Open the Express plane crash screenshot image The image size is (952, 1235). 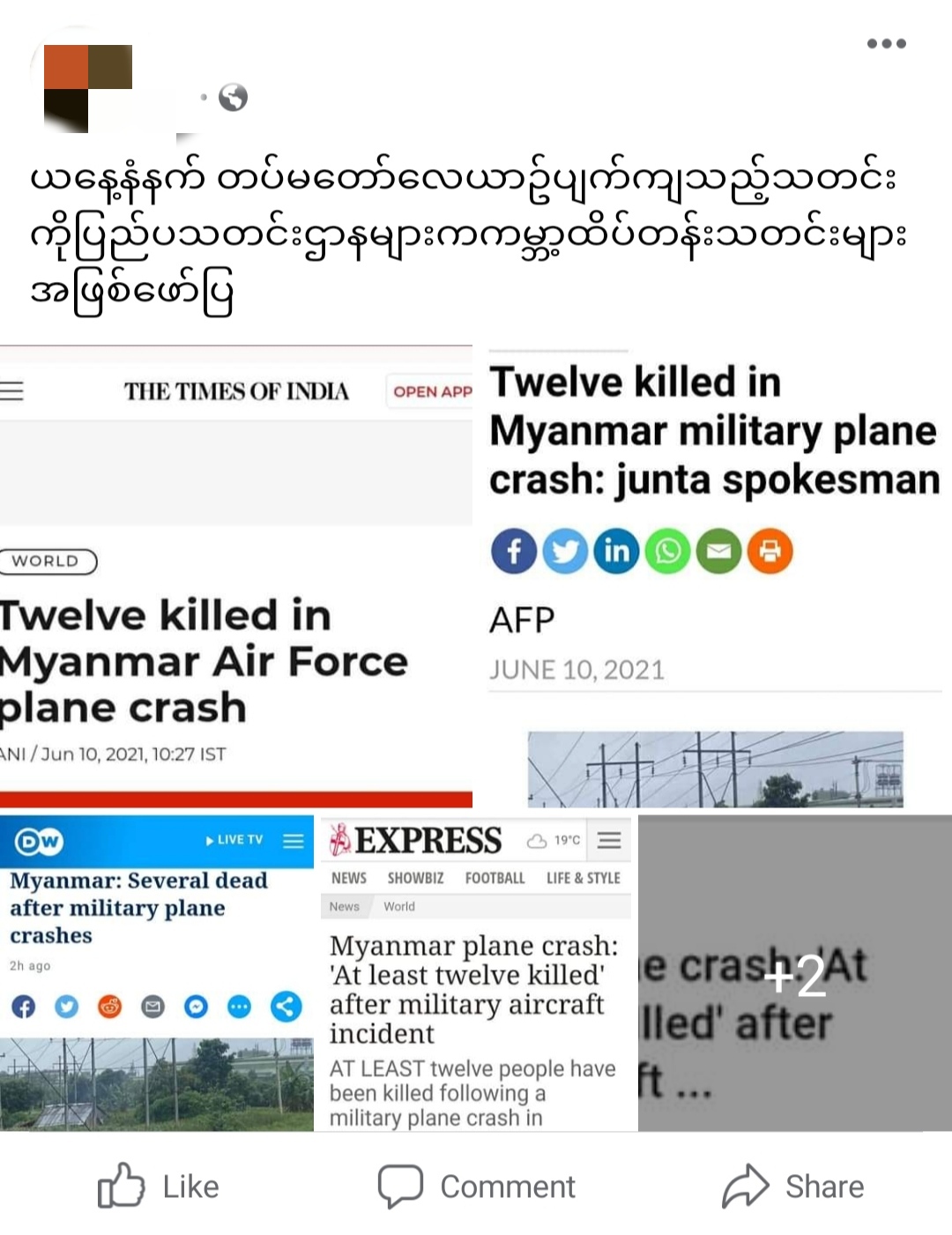476,973
